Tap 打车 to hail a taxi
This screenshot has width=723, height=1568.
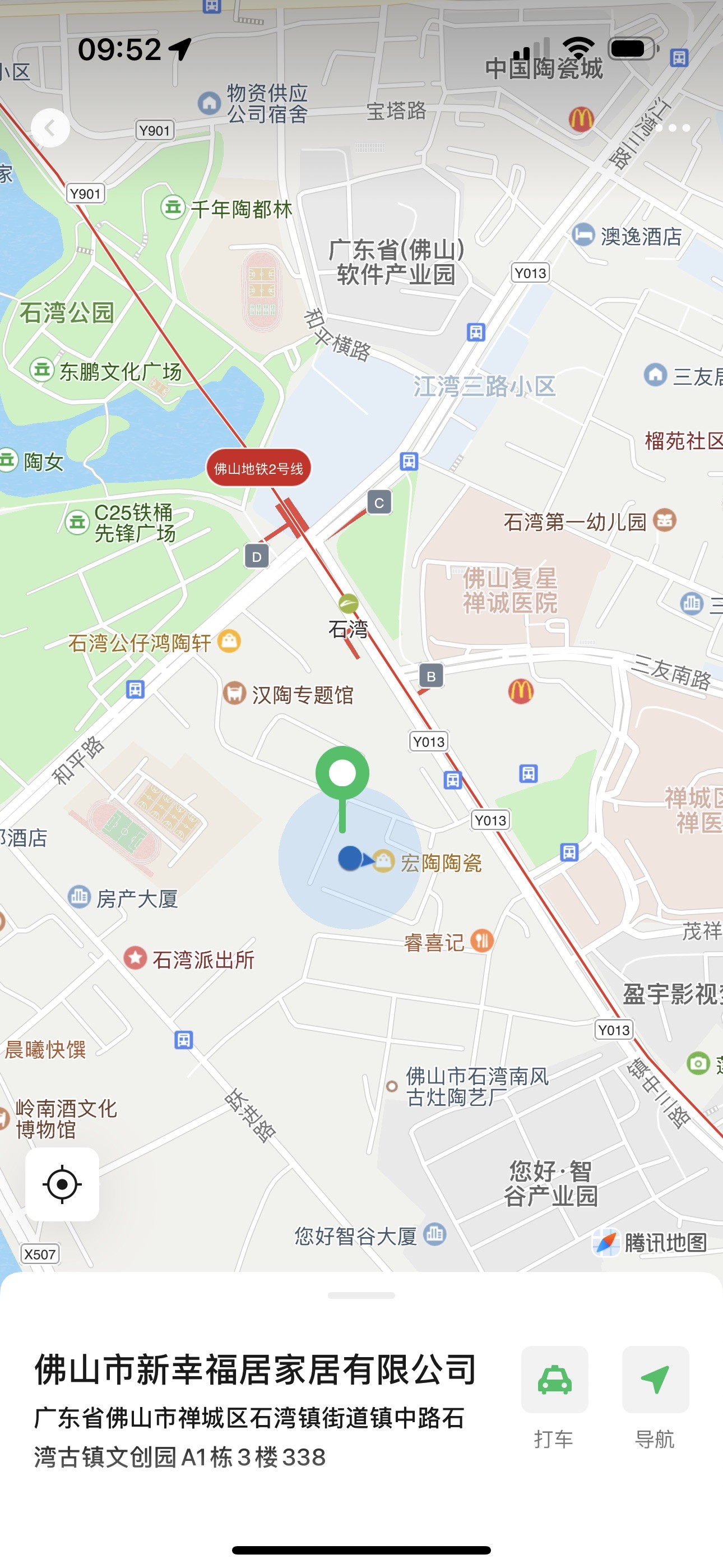click(x=554, y=1380)
